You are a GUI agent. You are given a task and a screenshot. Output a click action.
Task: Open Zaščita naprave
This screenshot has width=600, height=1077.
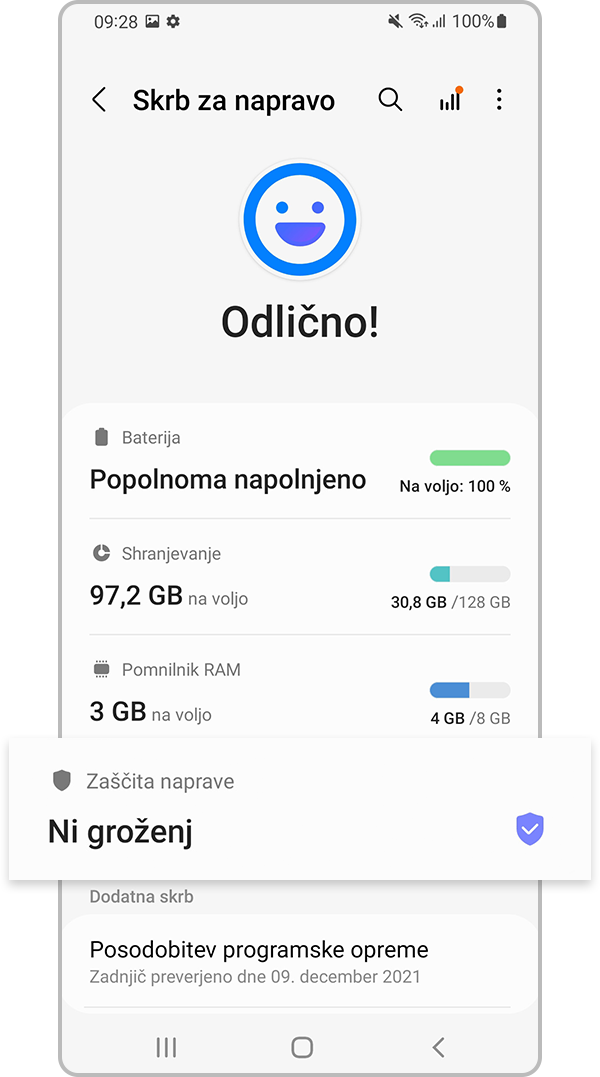click(299, 808)
